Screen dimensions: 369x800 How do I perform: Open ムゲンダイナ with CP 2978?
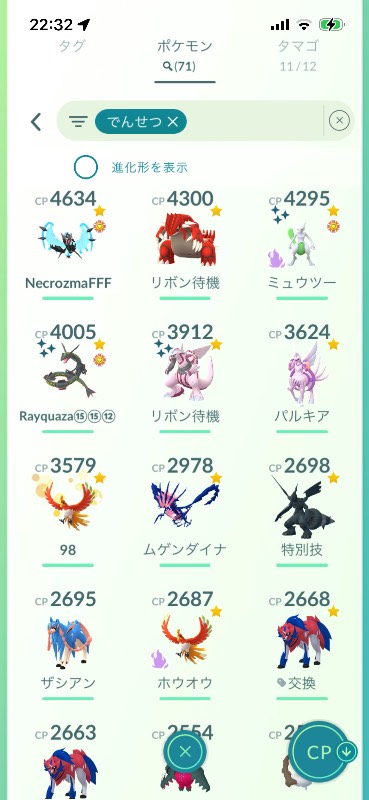185,511
